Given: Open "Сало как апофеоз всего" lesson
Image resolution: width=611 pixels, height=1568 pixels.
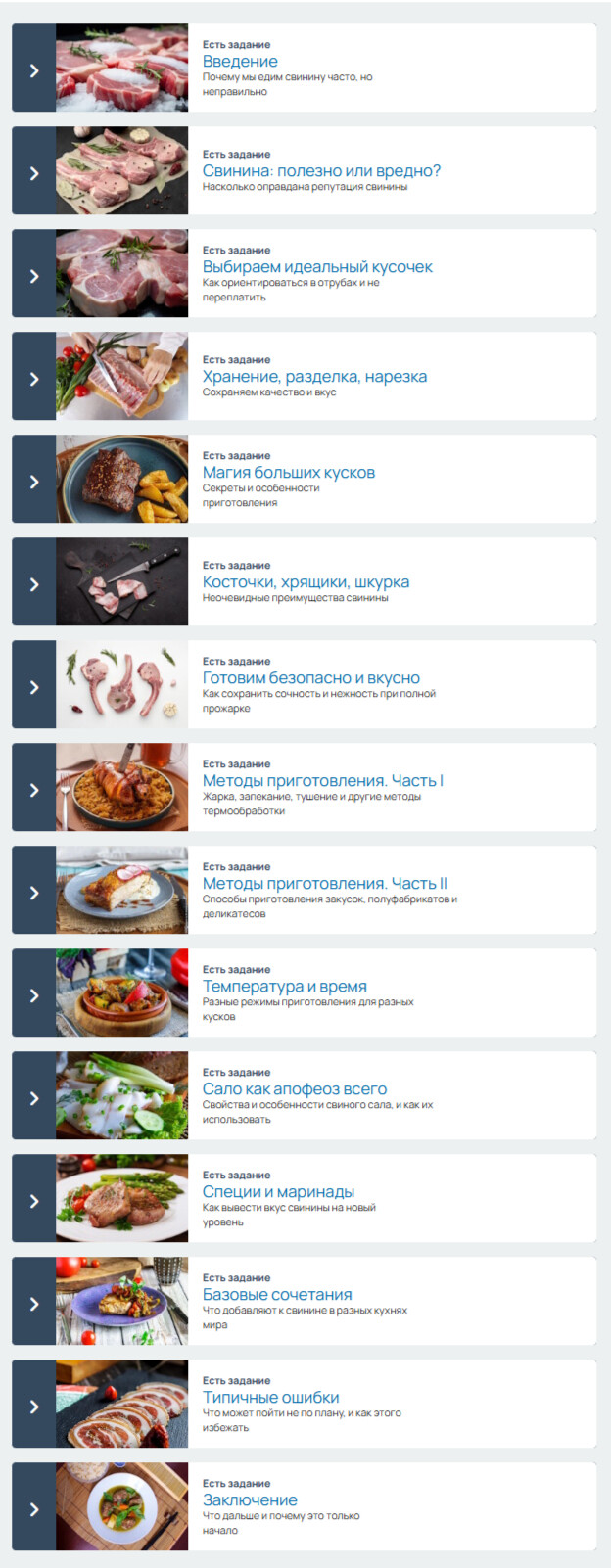Looking at the screenshot, I should coord(294,1089).
